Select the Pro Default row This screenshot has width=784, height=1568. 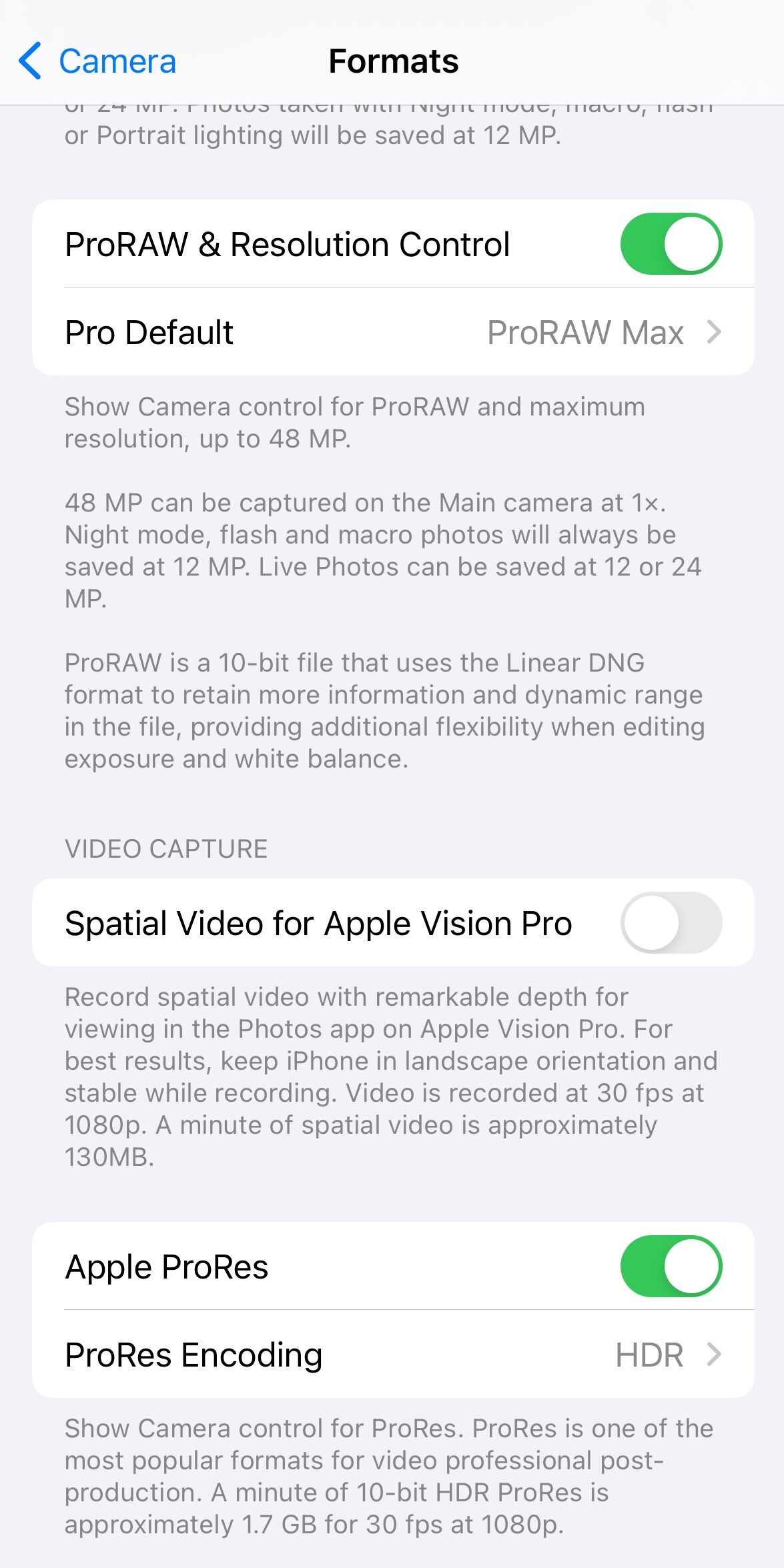pyautogui.click(x=267, y=331)
